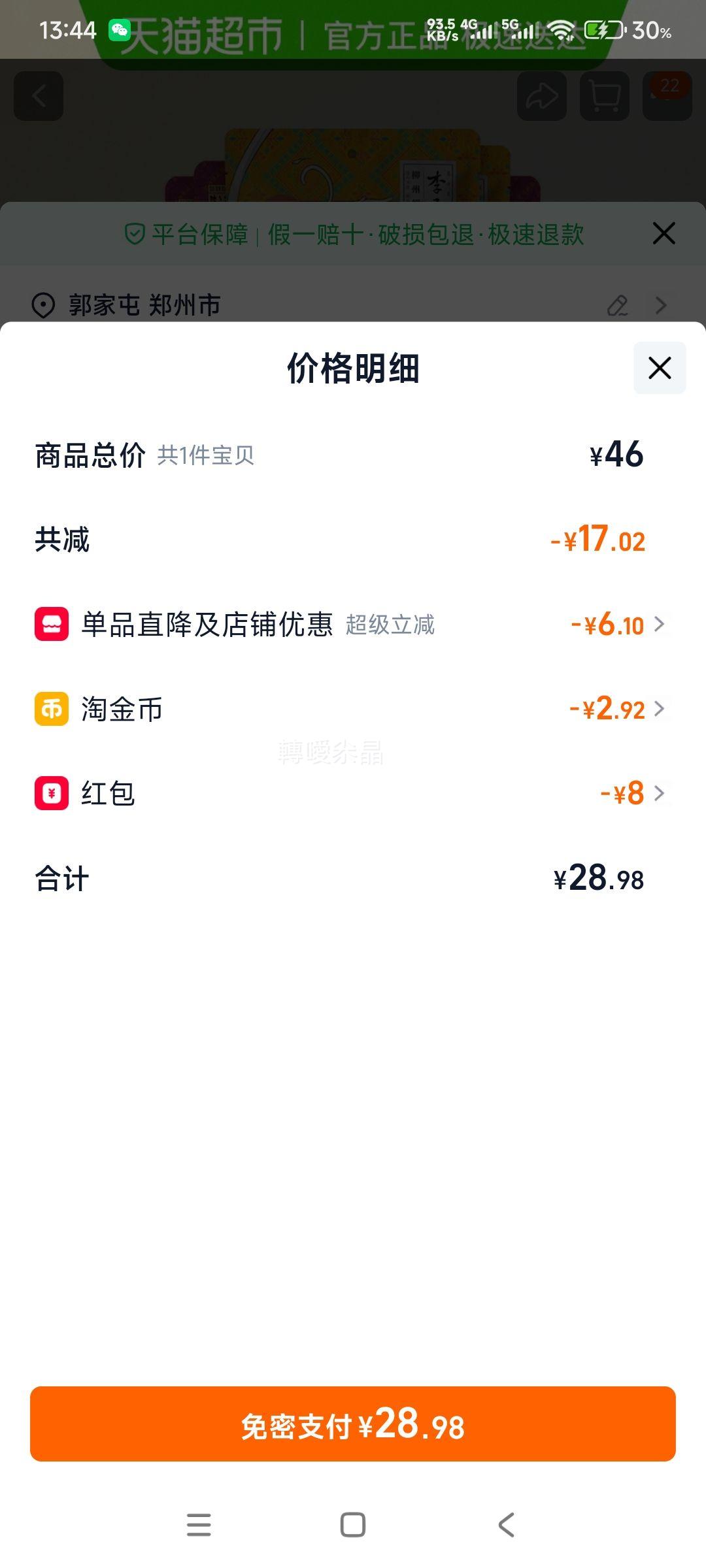706x1568 pixels.
Task: Tap the back arrow at top left
Action: coord(38,97)
